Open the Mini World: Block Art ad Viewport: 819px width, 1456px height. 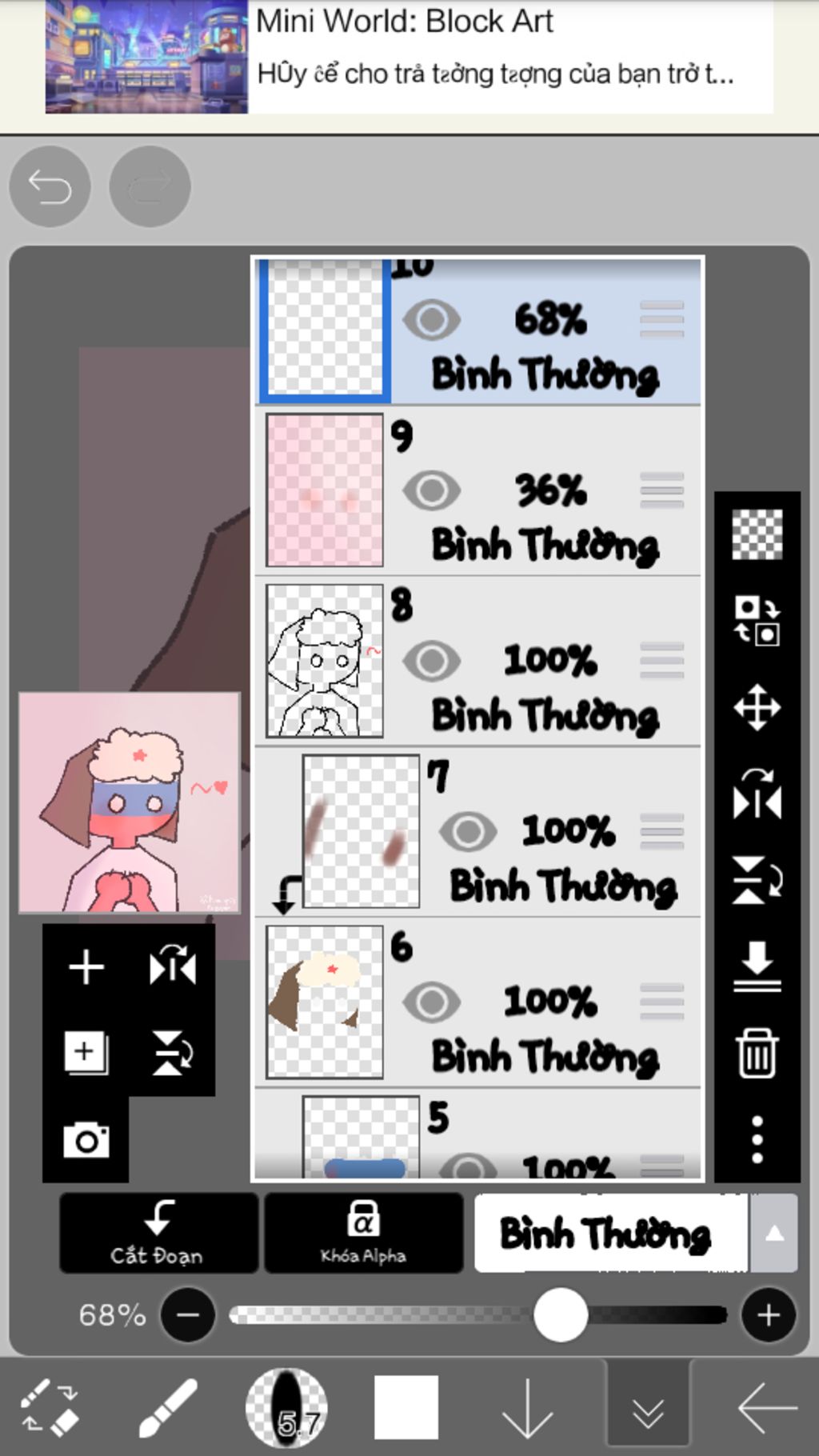tap(409, 58)
